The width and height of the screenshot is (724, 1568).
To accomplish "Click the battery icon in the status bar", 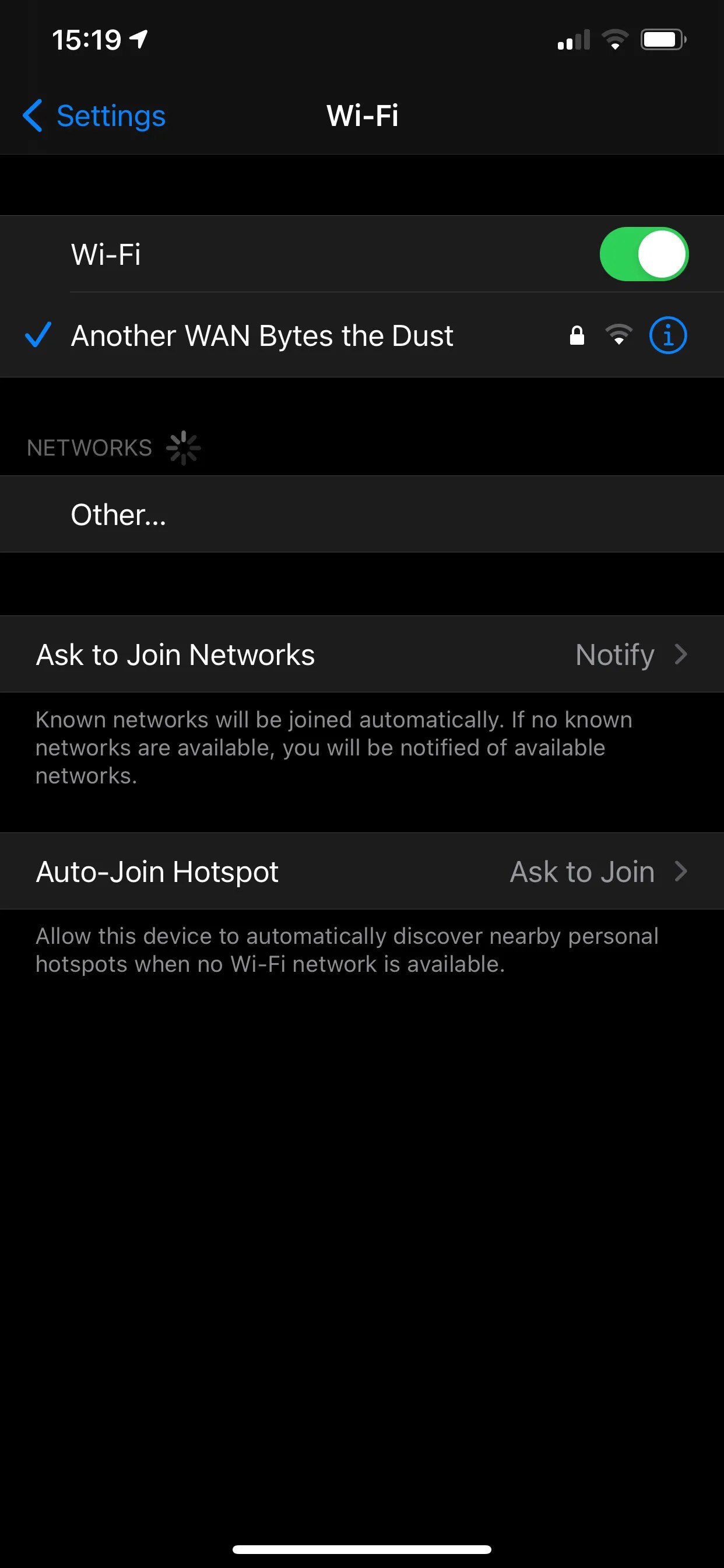I will point(663,40).
